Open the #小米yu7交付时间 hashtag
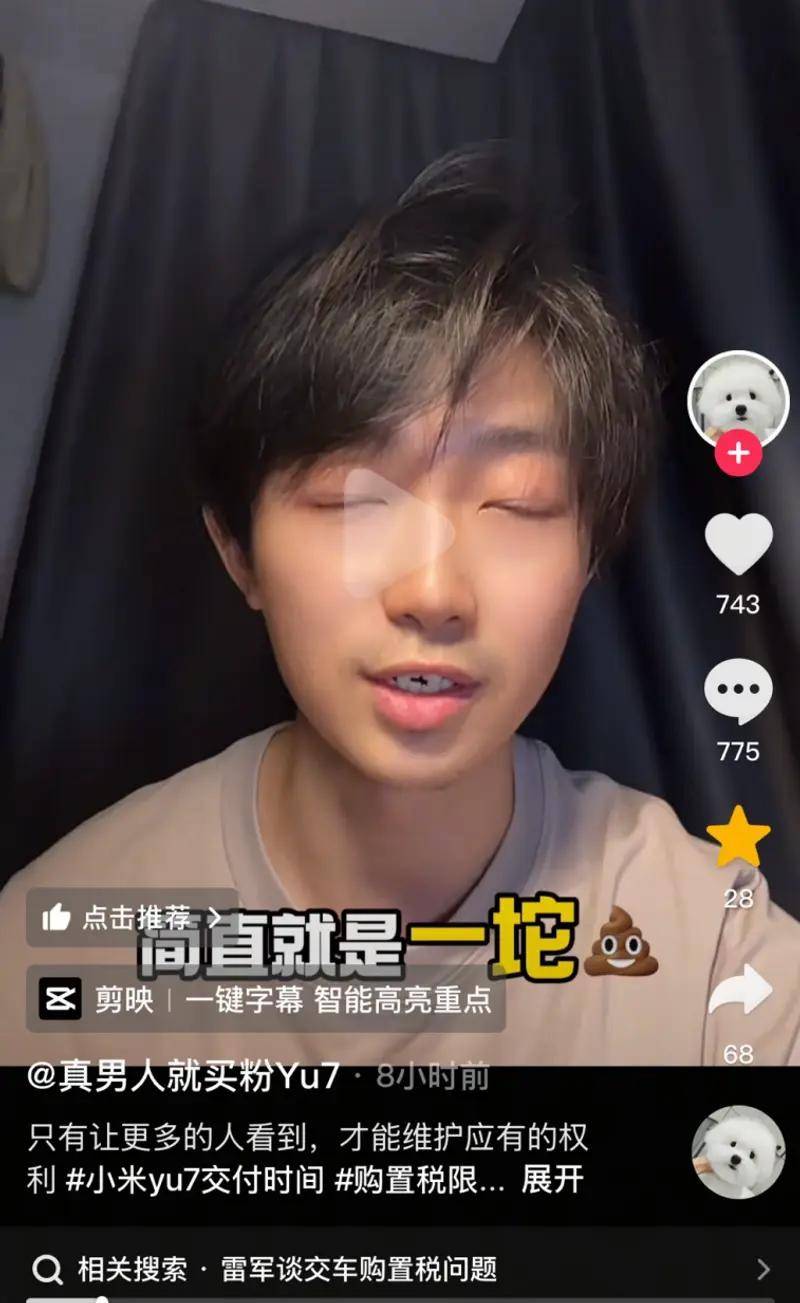The height and width of the screenshot is (1303, 800). (x=195, y=1180)
